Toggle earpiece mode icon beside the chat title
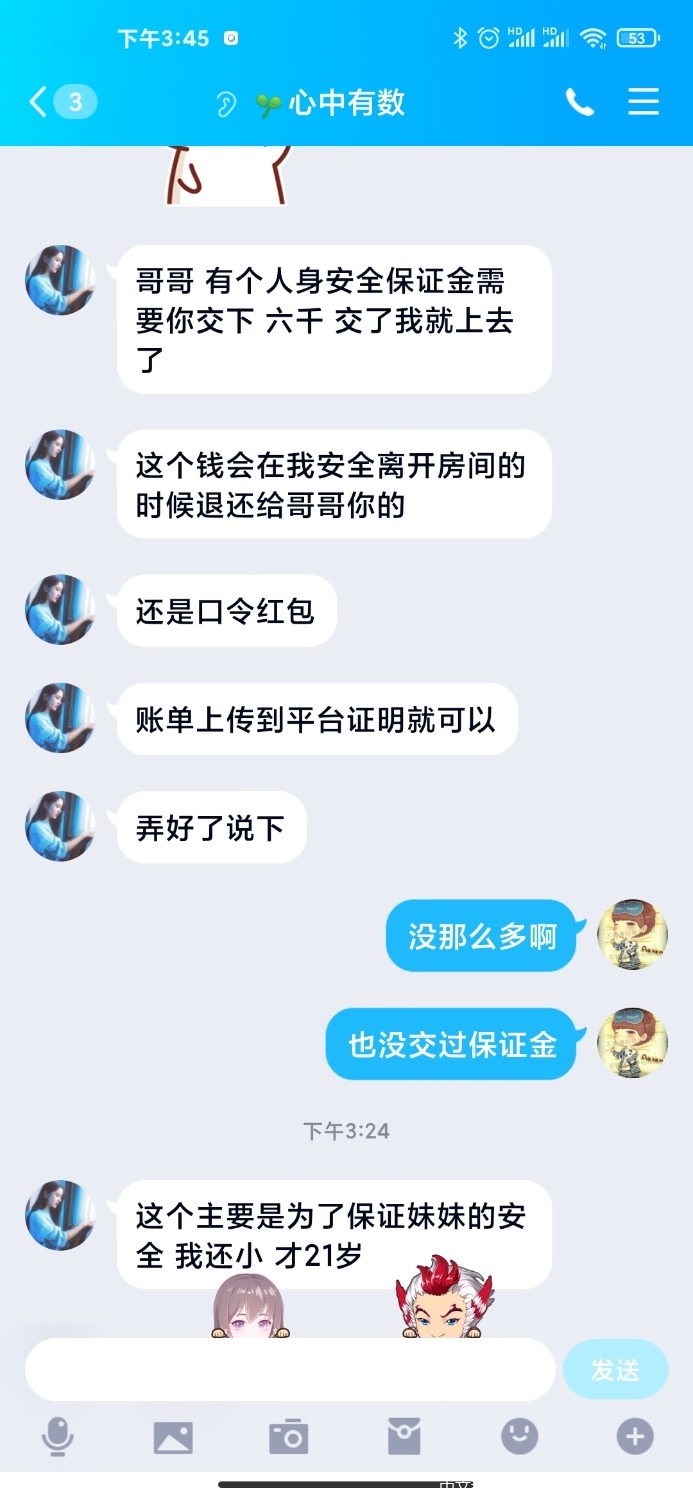 [x=227, y=104]
